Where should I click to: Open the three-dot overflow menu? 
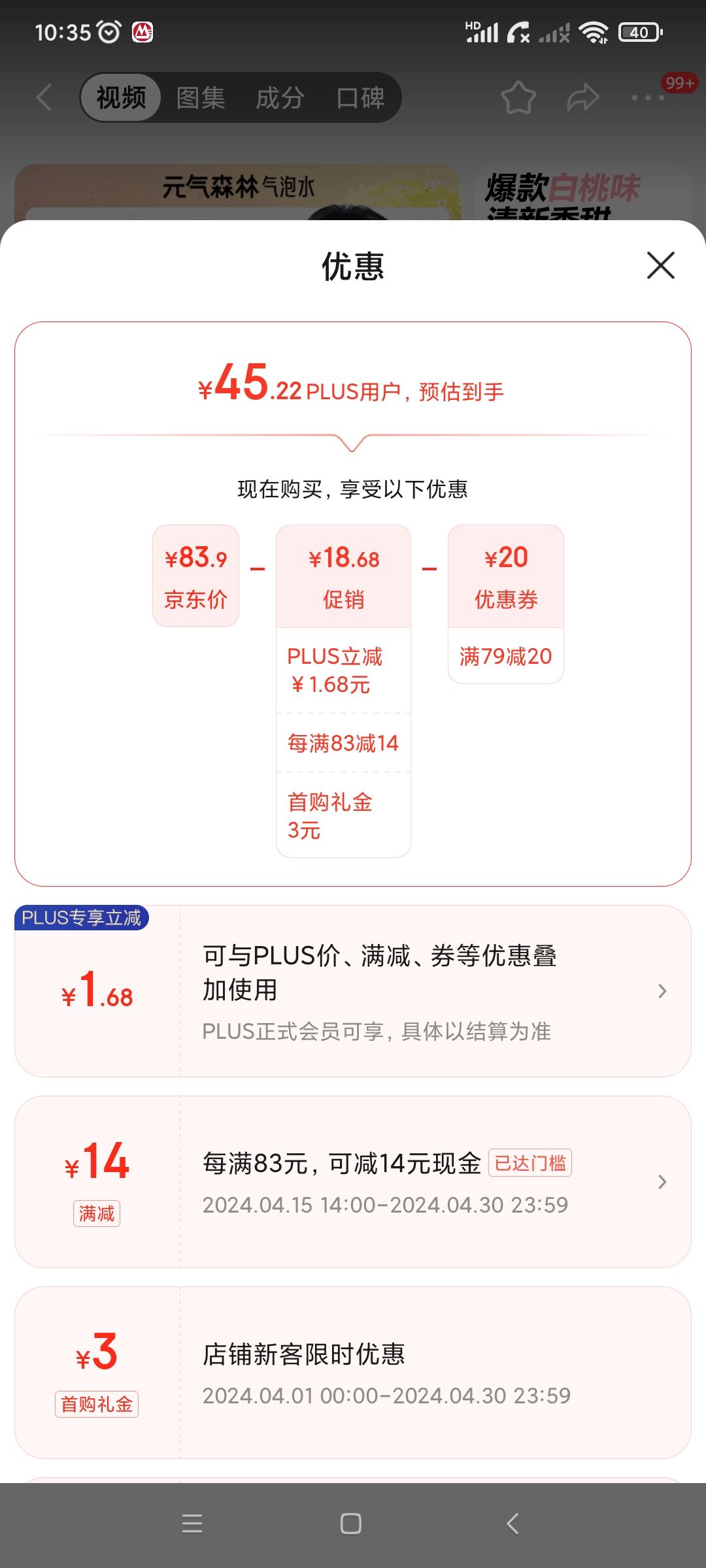point(648,98)
